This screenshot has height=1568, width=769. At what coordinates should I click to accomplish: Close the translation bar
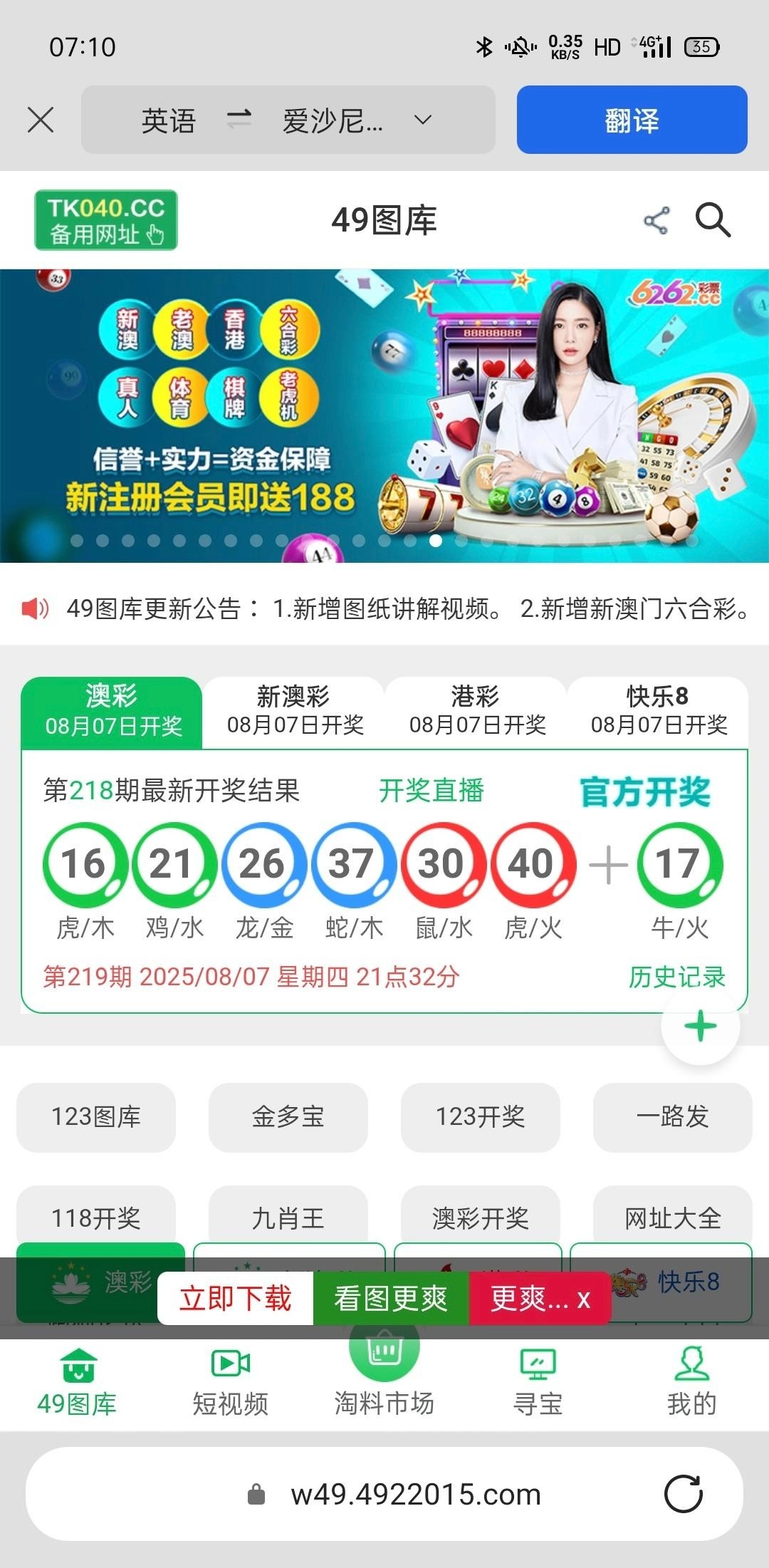tap(41, 120)
